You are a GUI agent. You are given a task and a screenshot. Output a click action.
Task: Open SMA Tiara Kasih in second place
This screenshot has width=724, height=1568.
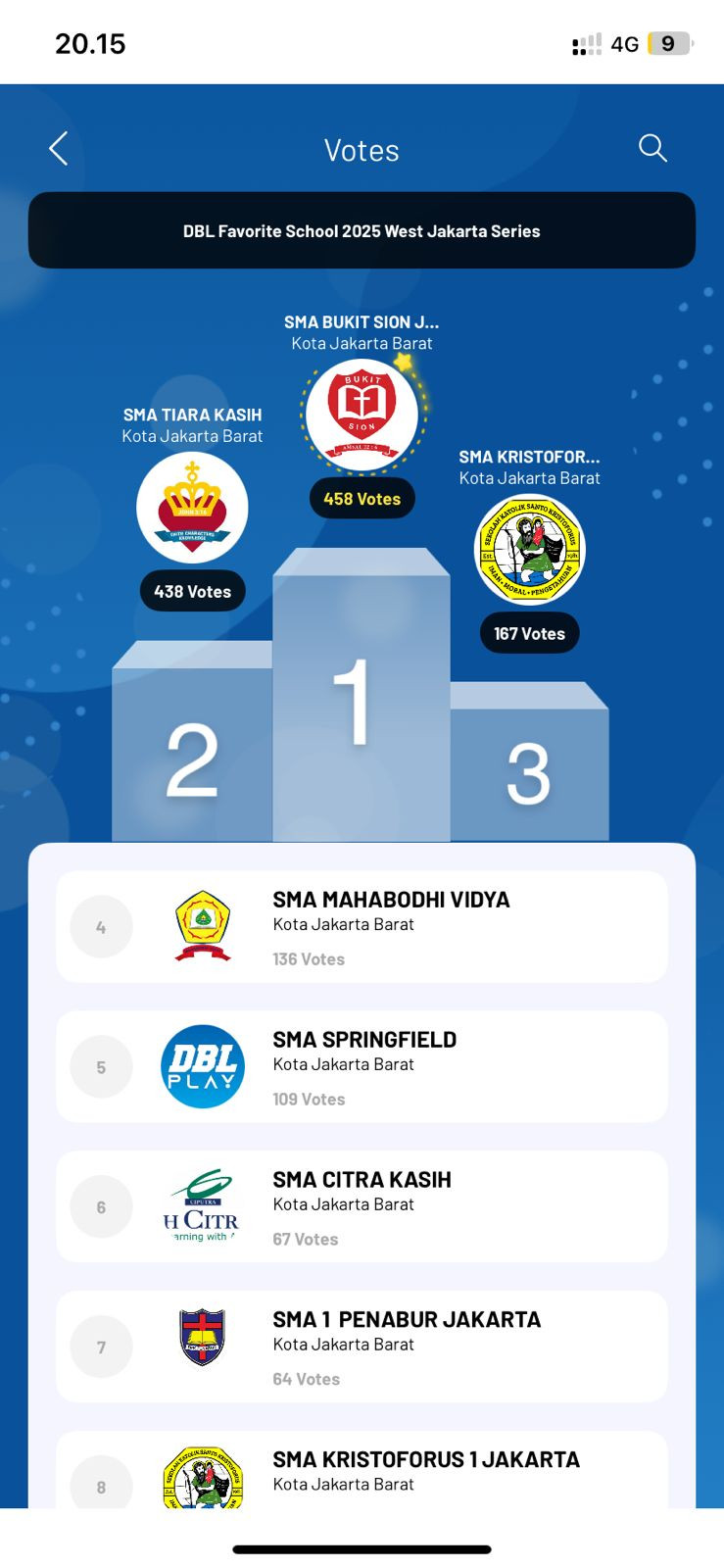tap(192, 507)
